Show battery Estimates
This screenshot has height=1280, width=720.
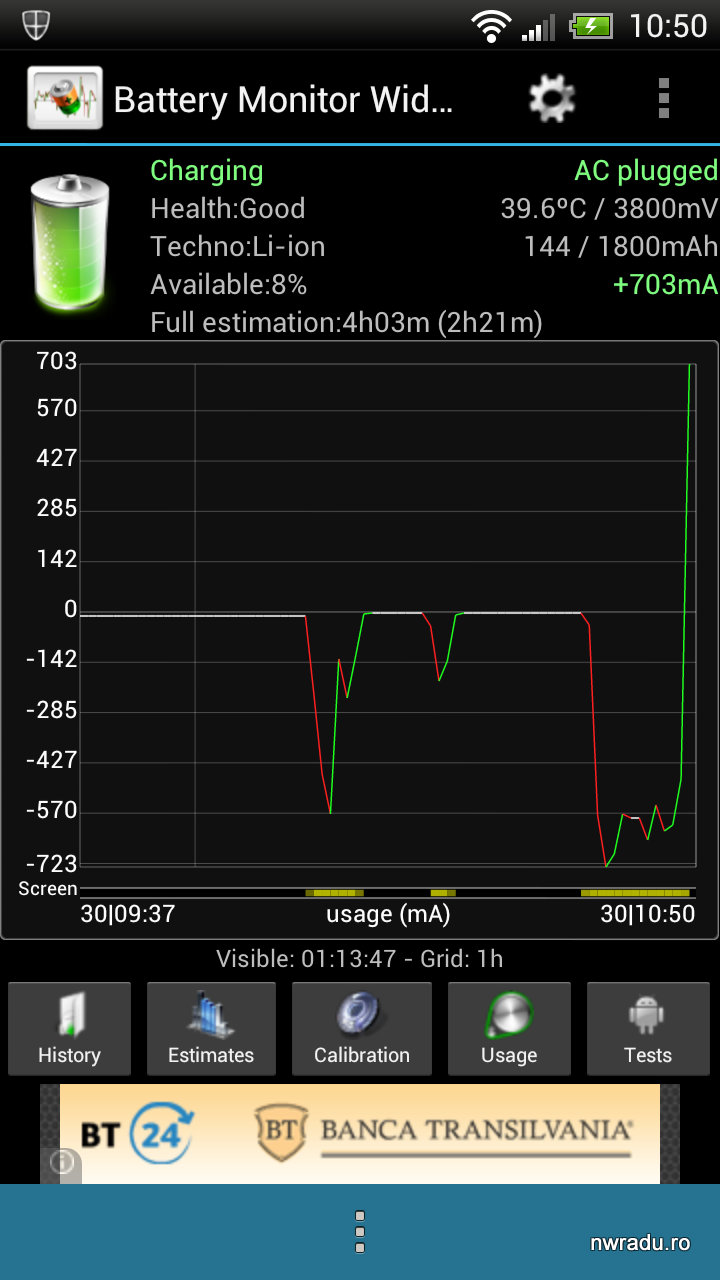tap(211, 1028)
